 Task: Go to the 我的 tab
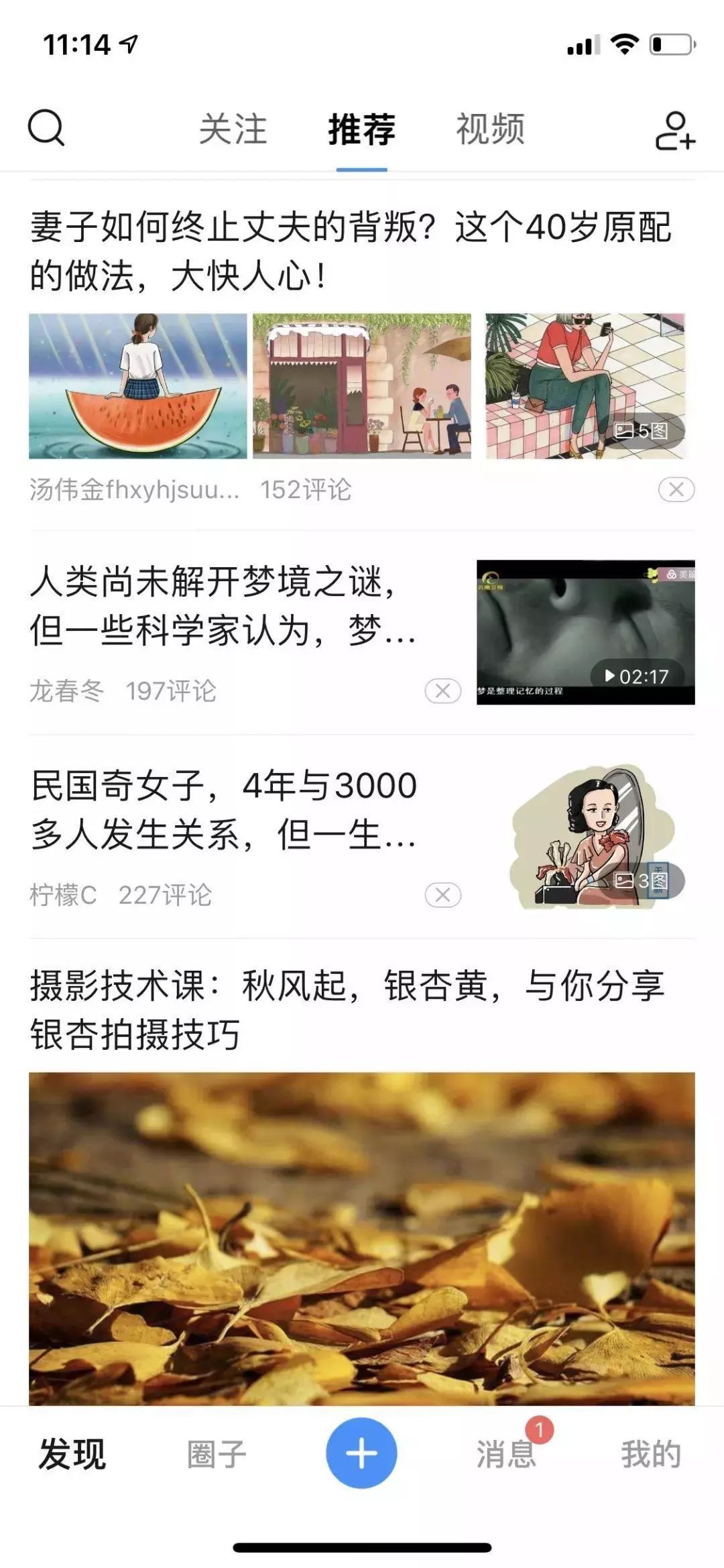650,1455
